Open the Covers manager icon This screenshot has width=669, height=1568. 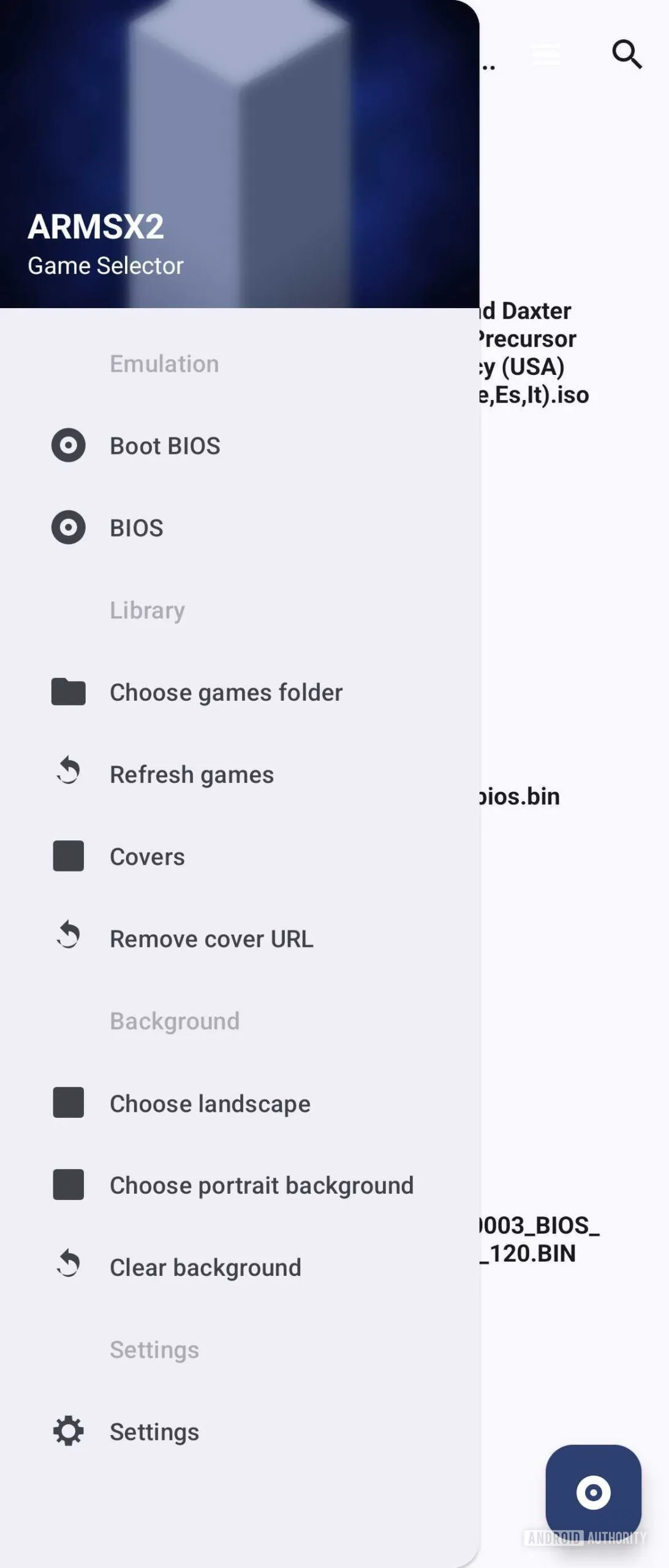67,856
